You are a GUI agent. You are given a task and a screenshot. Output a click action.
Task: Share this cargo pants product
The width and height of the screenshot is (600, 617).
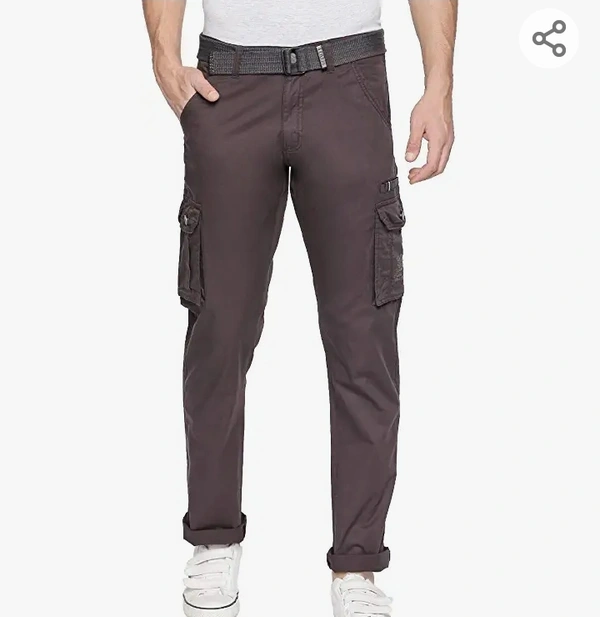(x=549, y=39)
